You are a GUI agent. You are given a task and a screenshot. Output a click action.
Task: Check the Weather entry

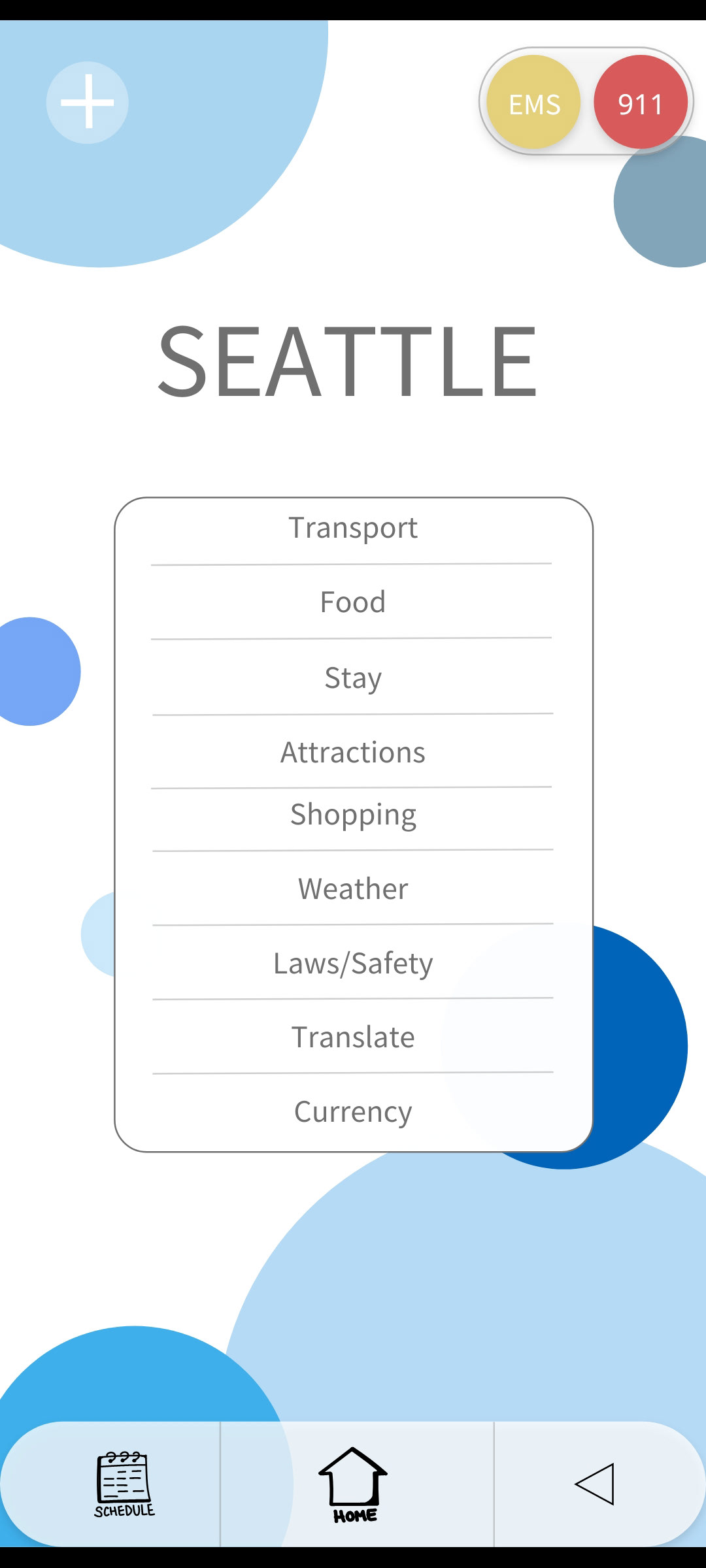[353, 889]
